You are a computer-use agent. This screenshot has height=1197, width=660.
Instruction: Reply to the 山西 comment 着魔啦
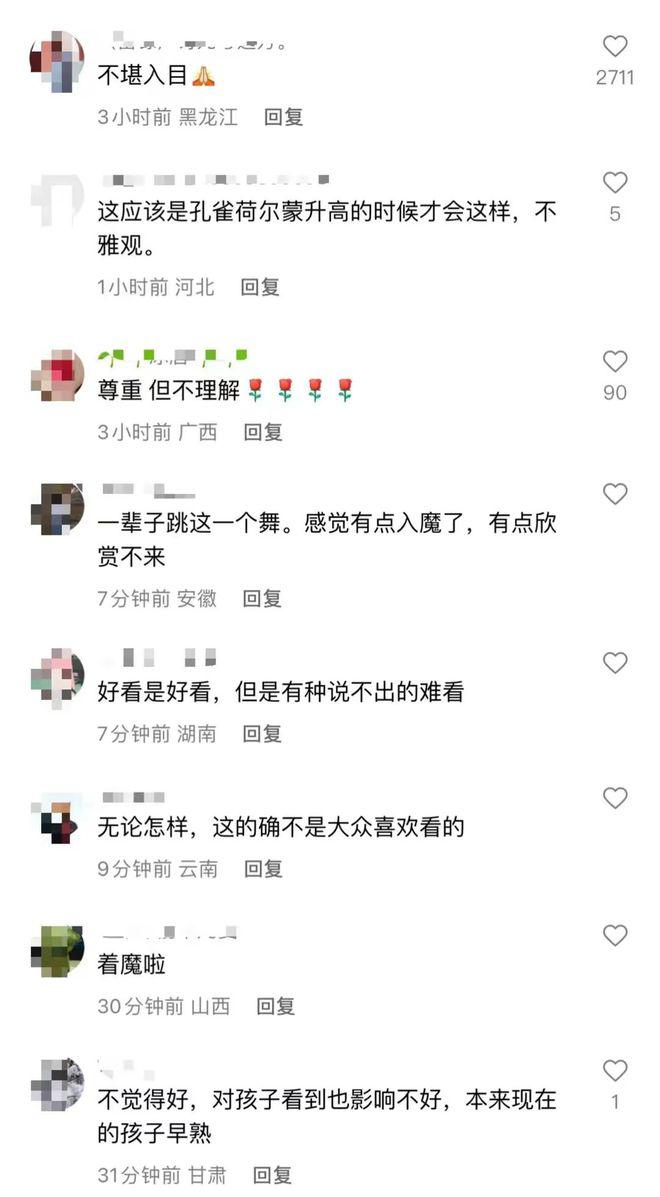click(275, 1006)
